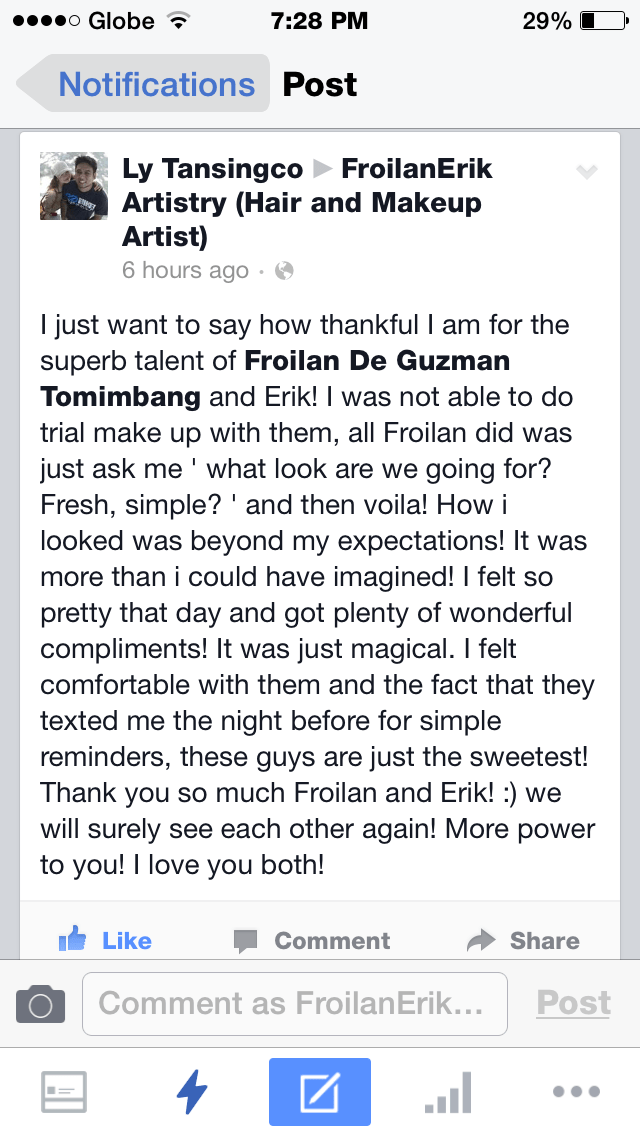Switch to the page feed tab
The image size is (640, 1136).
coord(64,1092)
